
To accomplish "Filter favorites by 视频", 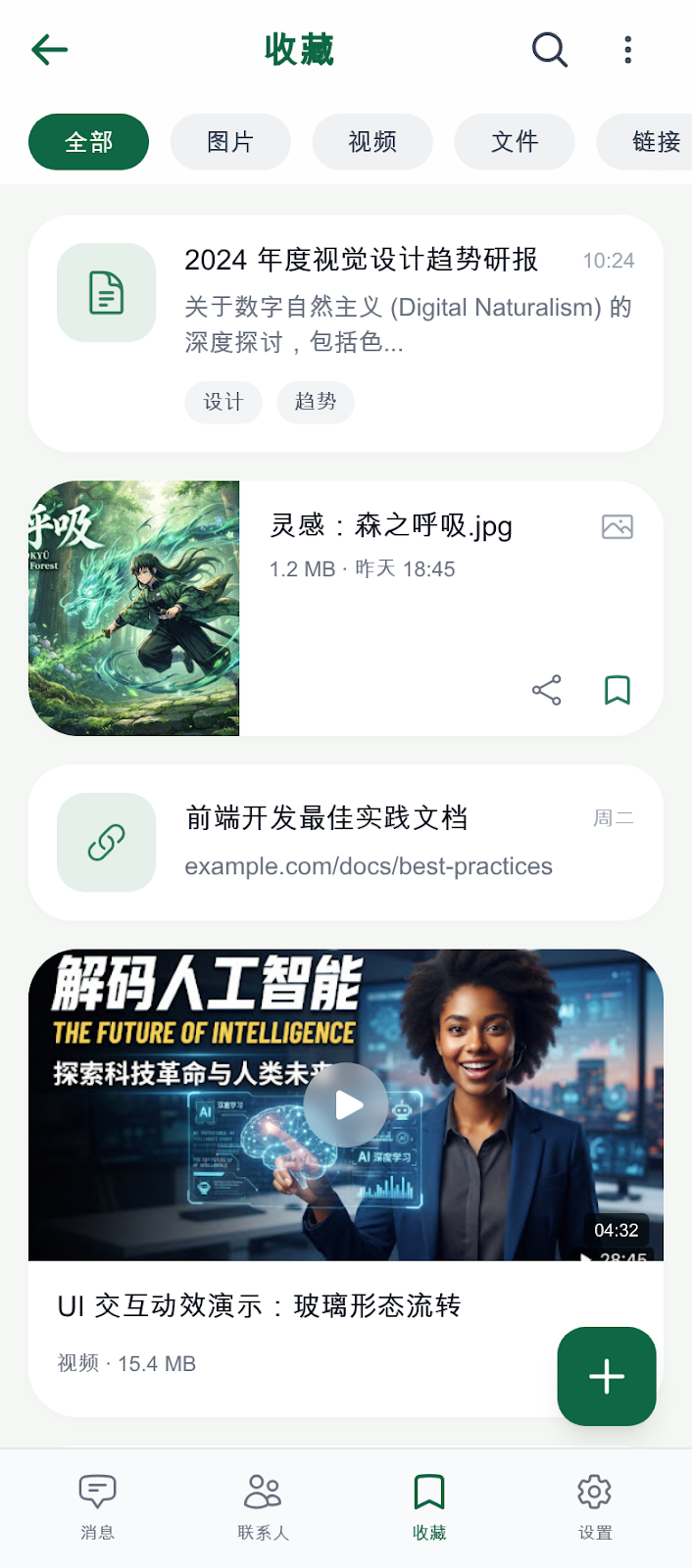I will coord(372,142).
